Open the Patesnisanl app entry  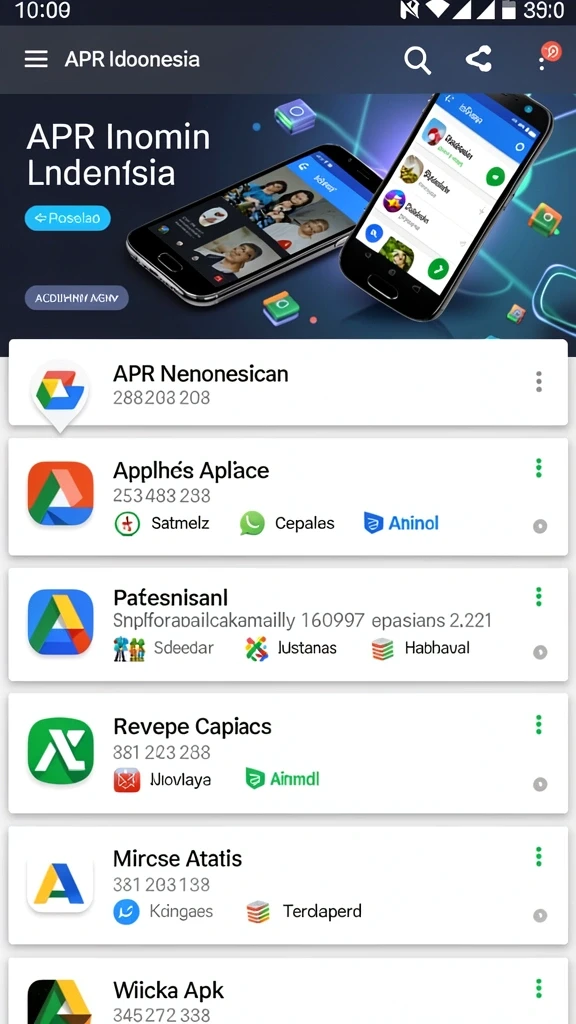pos(288,624)
